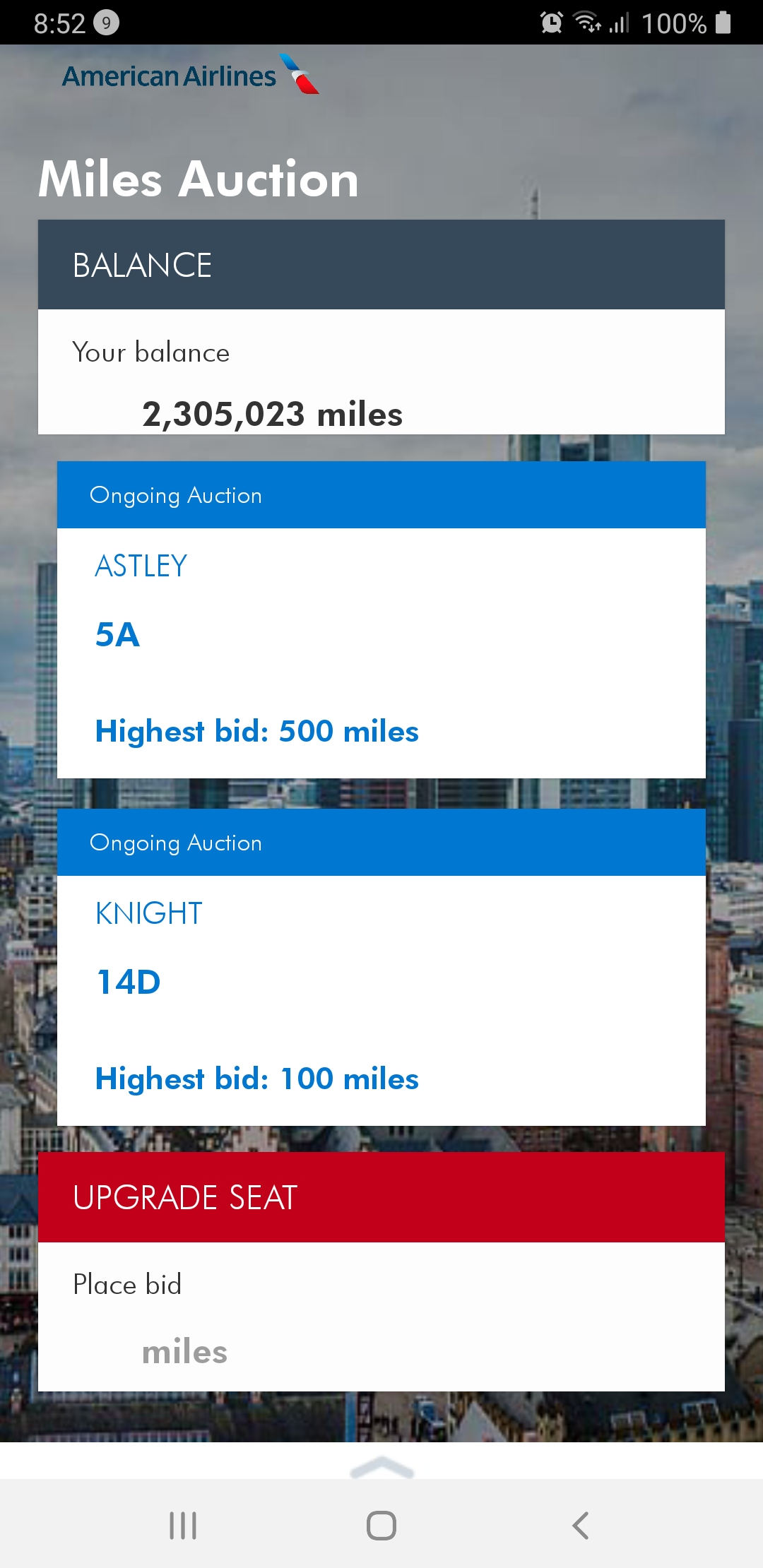The image size is (763, 1568).
Task: Enter bid amount in the miles field
Action: (x=381, y=1352)
